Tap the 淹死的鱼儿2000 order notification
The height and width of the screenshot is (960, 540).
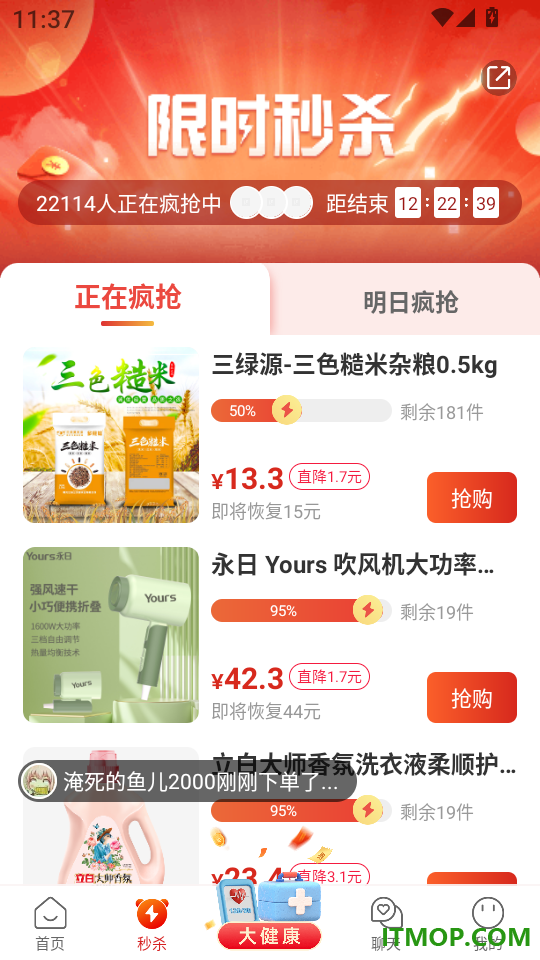pyautogui.click(x=187, y=781)
